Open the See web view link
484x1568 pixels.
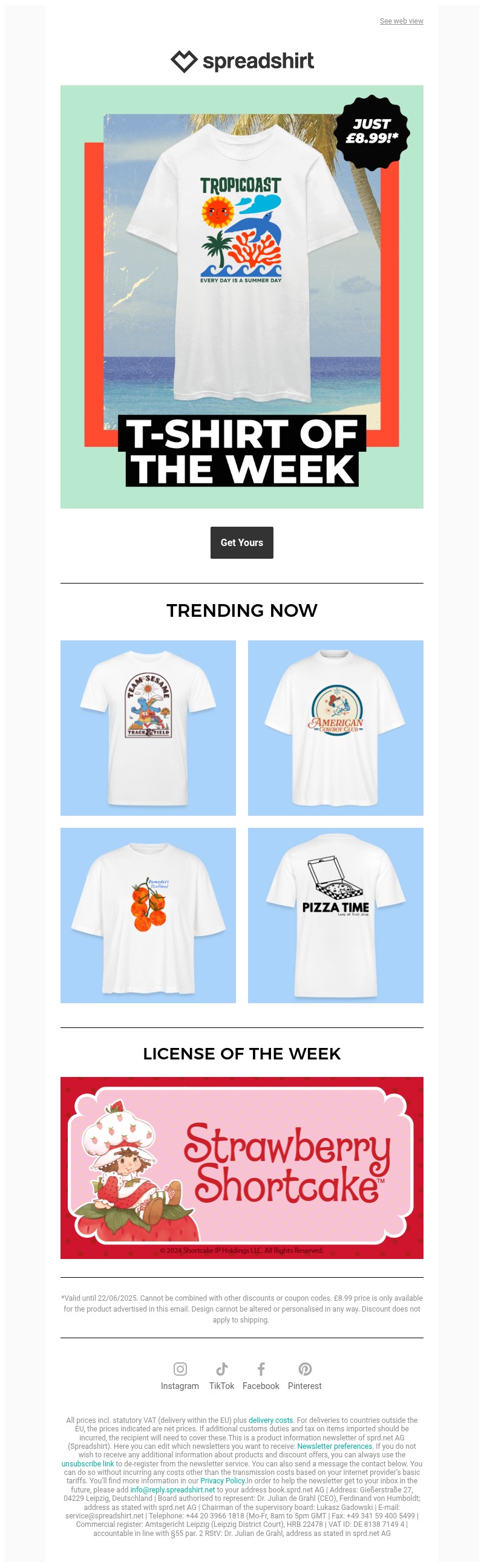click(x=401, y=21)
